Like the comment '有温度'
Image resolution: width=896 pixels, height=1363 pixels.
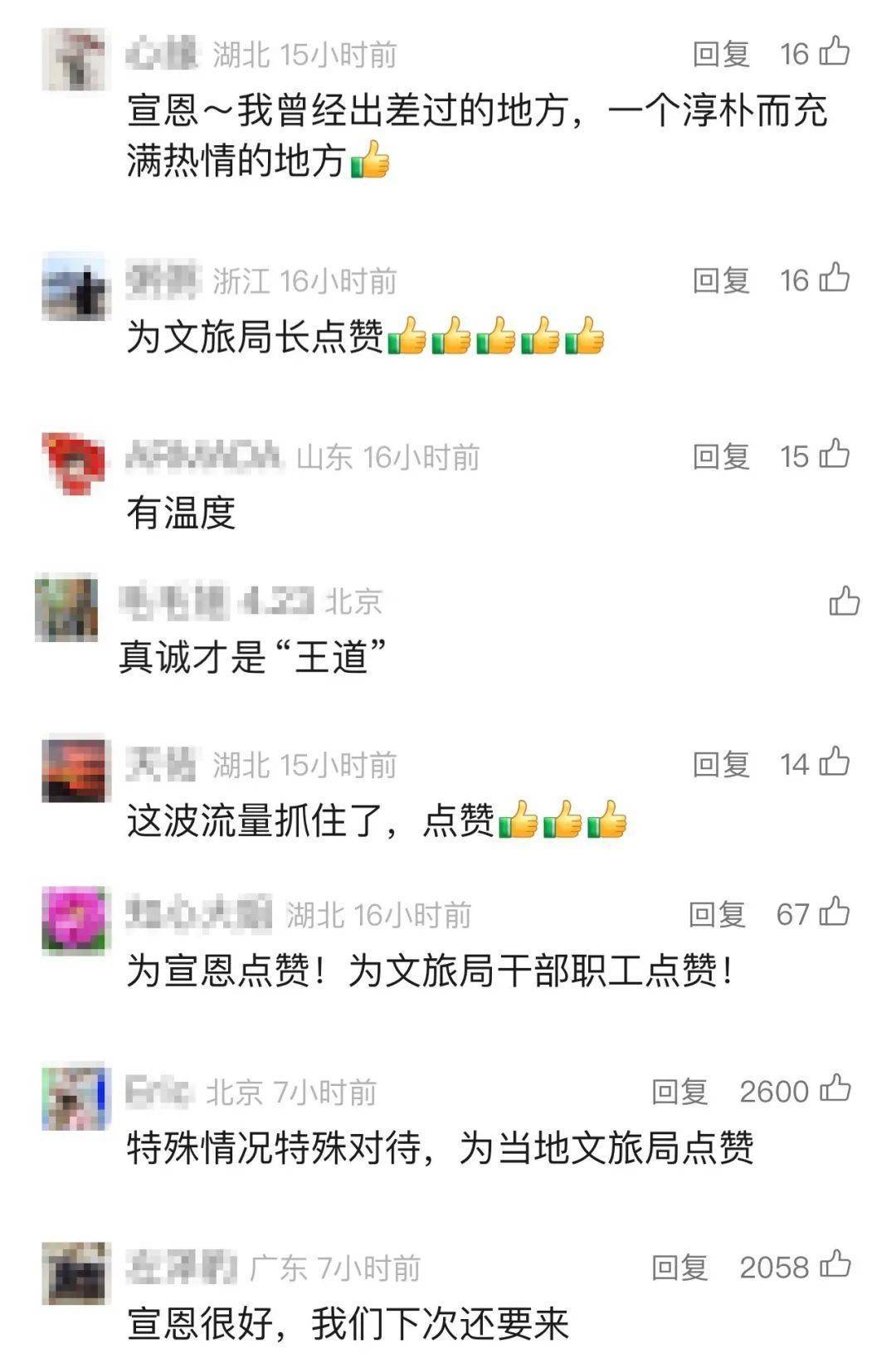coord(835,455)
